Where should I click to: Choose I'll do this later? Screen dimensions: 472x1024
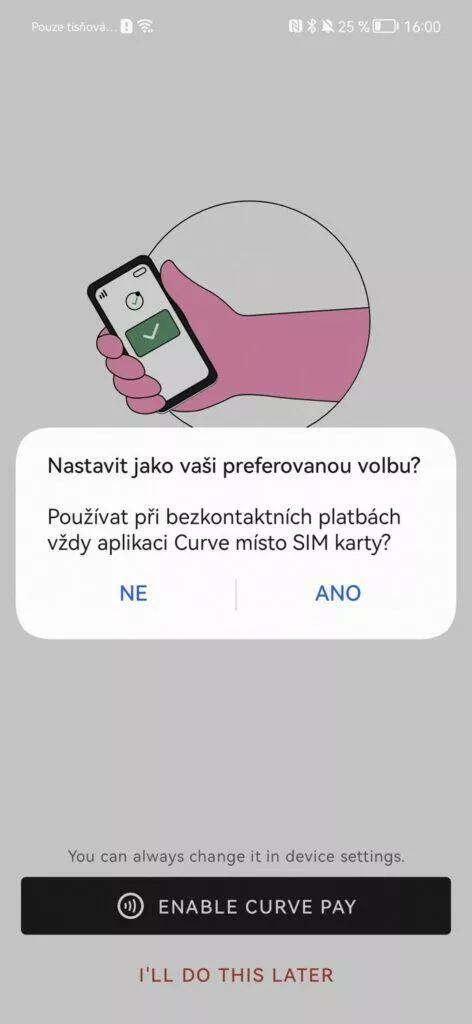pyautogui.click(x=236, y=975)
